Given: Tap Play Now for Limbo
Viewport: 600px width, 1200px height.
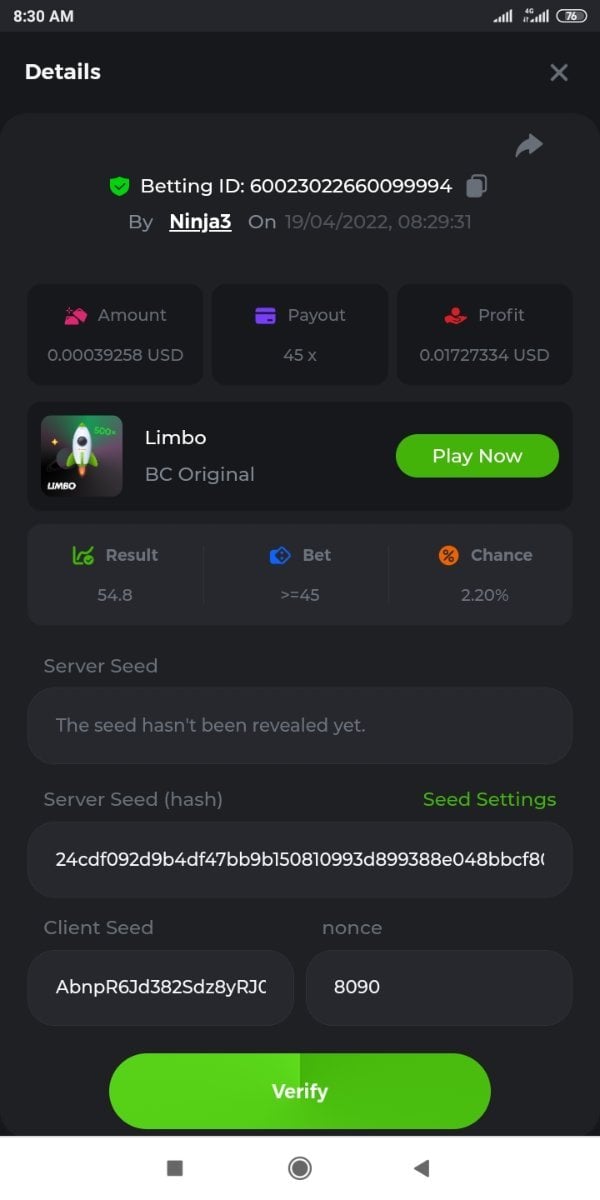Looking at the screenshot, I should (x=477, y=456).
